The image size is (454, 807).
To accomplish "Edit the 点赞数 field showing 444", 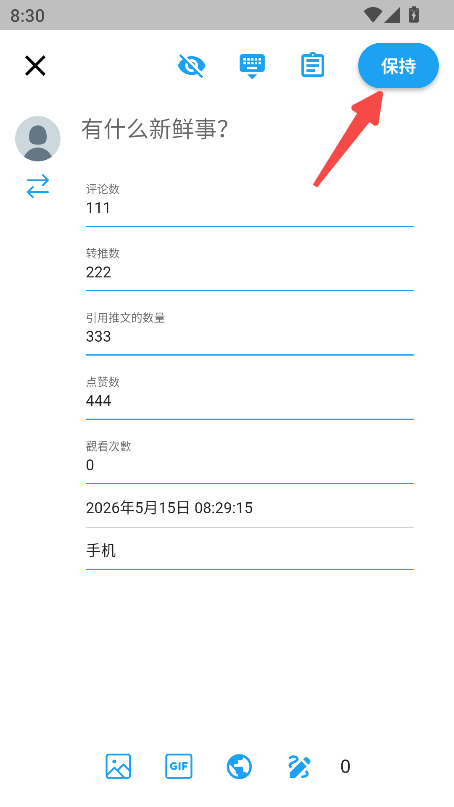I will (250, 397).
